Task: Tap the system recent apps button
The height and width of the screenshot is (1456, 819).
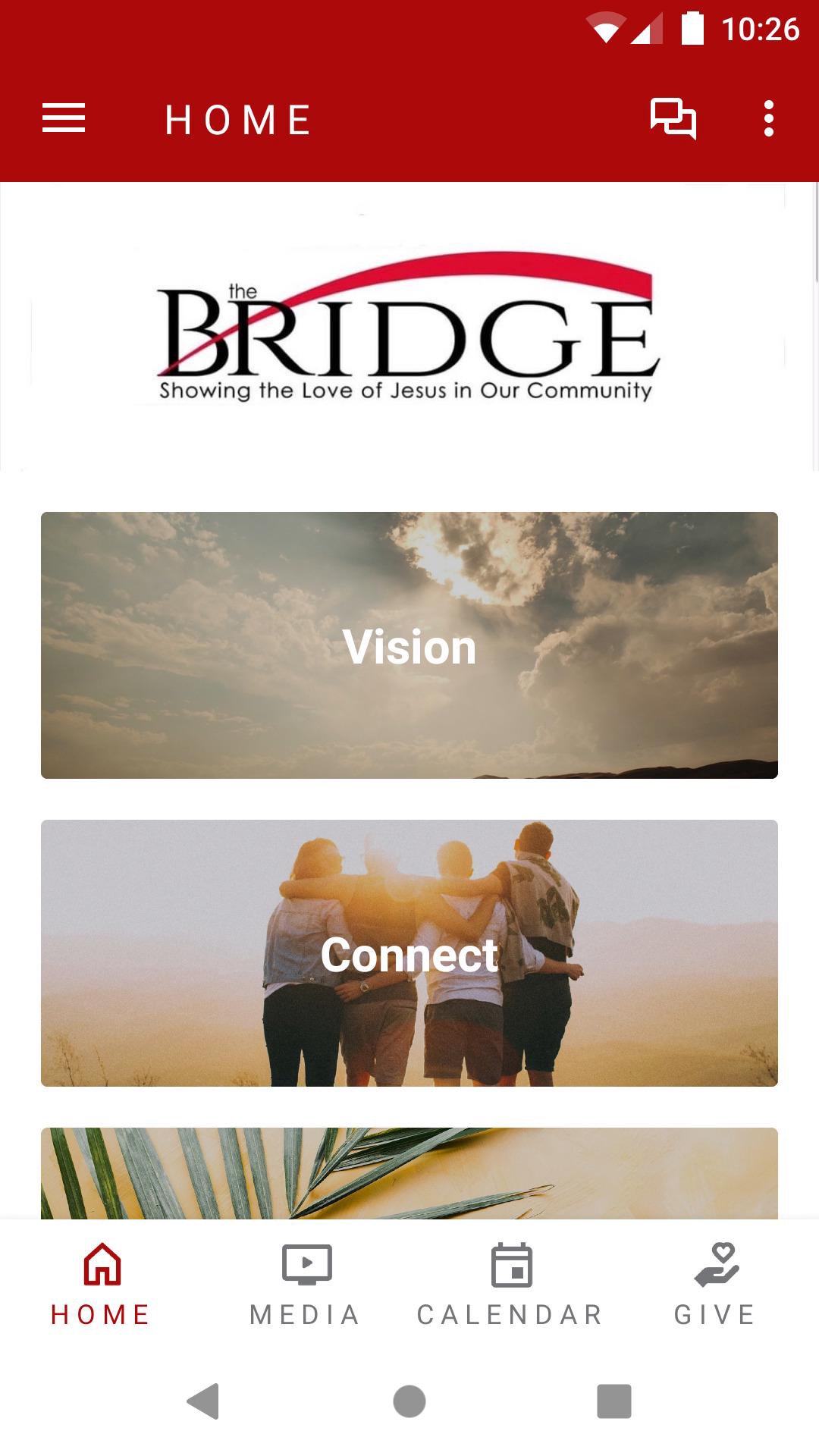Action: pos(614,1401)
